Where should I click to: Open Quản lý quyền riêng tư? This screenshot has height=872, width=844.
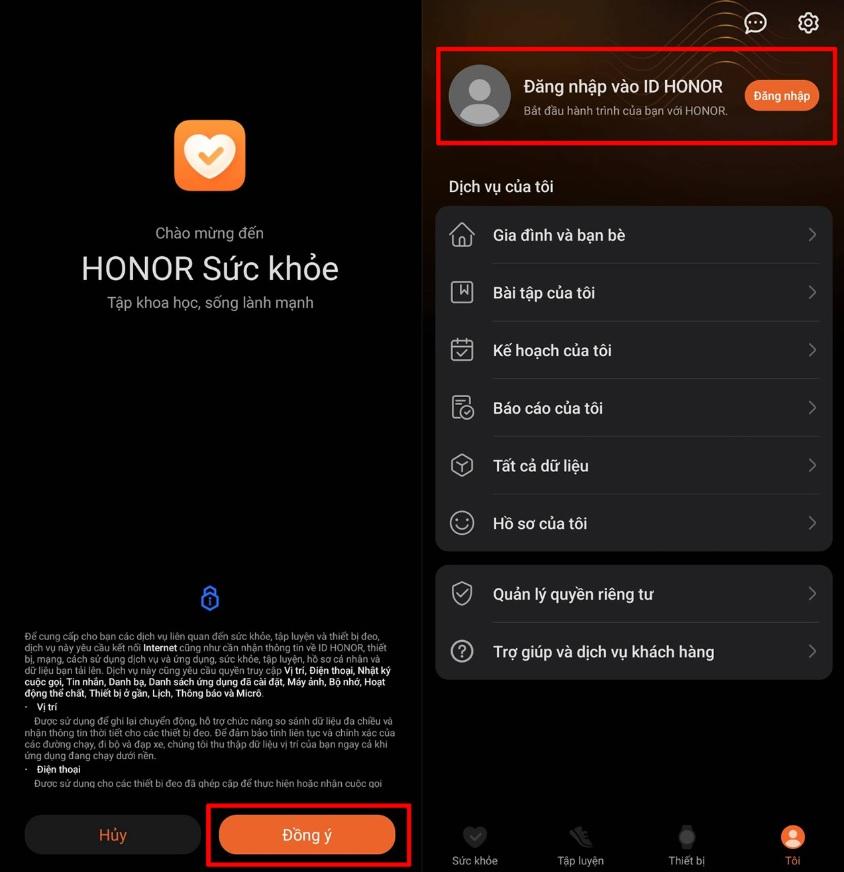[x=633, y=594]
